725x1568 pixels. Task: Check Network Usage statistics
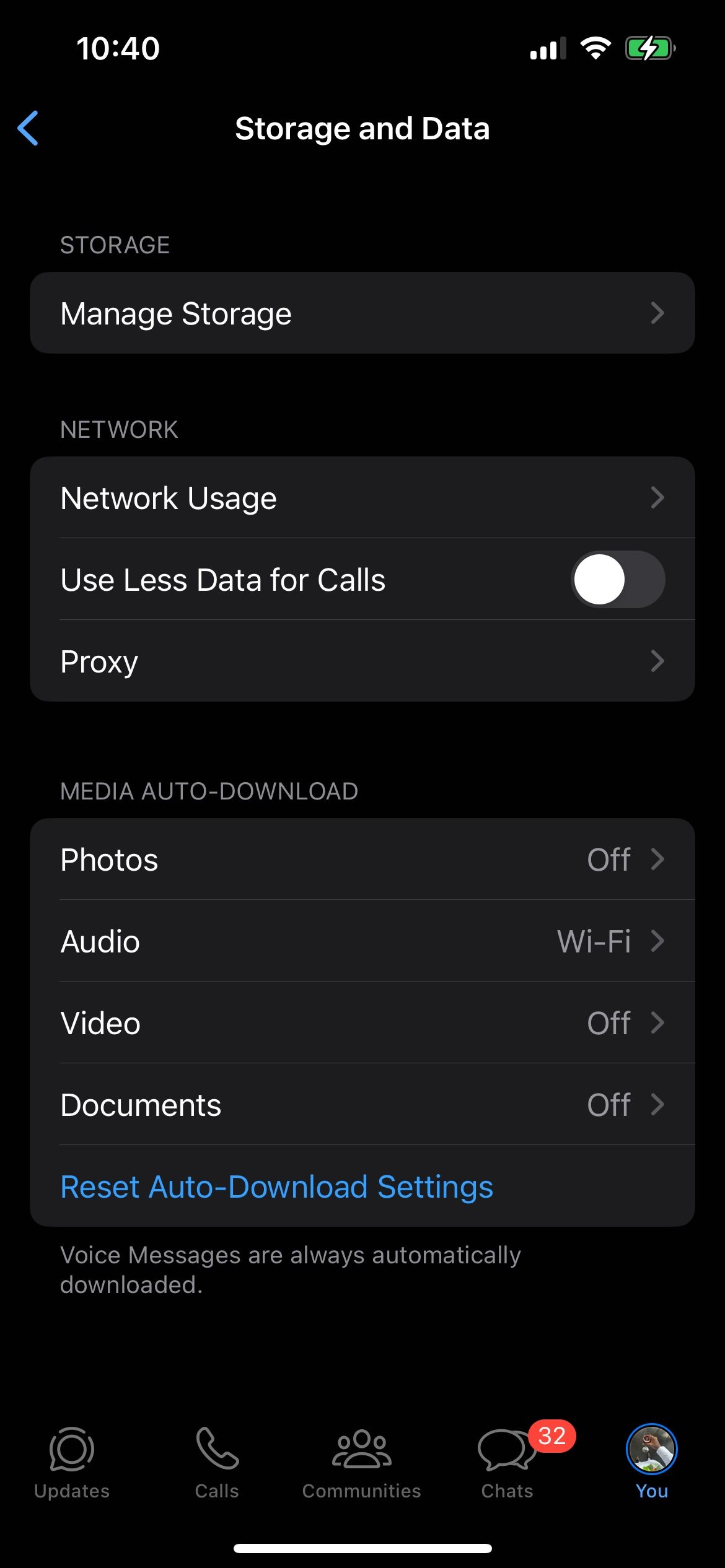(362, 497)
